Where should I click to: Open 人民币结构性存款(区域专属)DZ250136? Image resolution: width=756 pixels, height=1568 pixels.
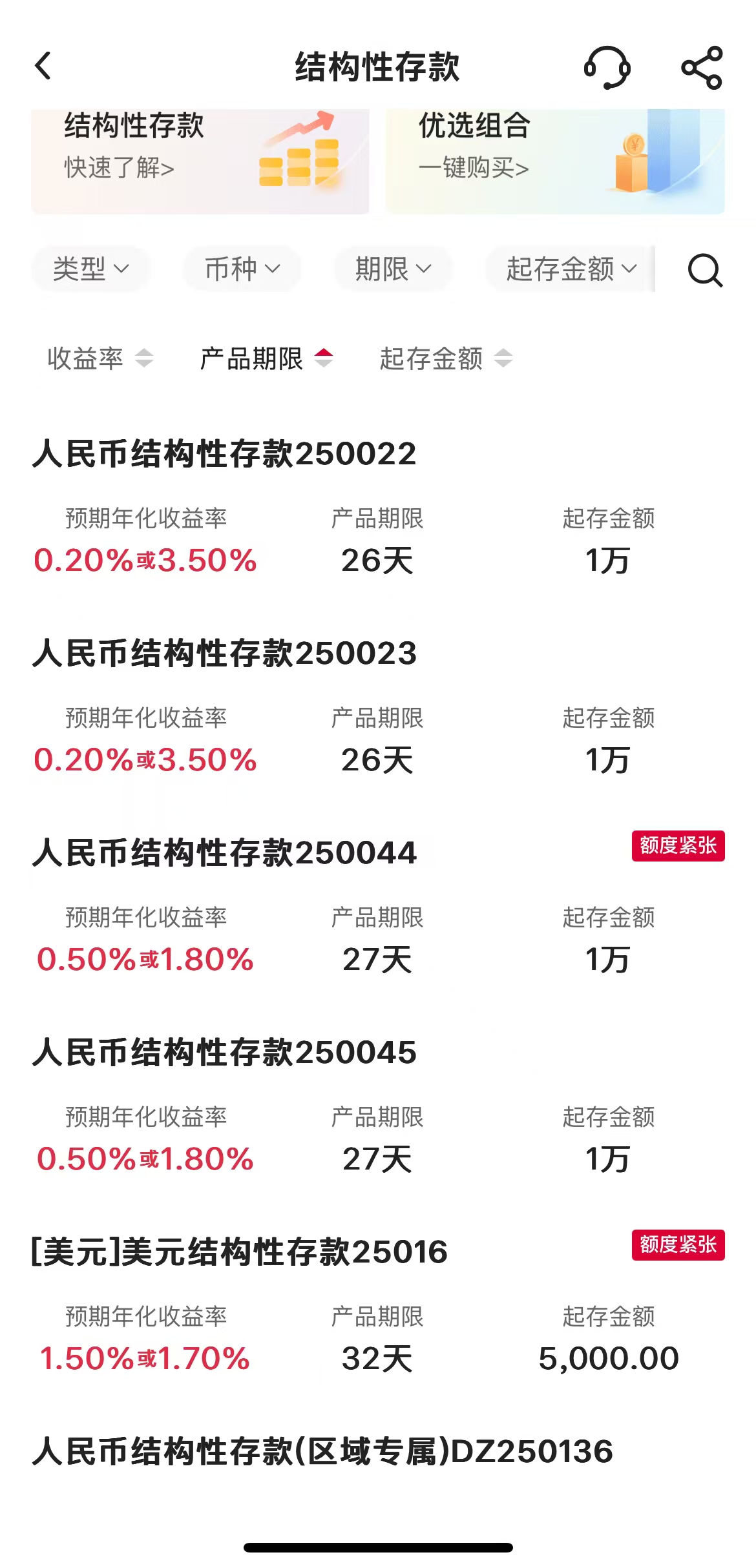pyautogui.click(x=322, y=1452)
